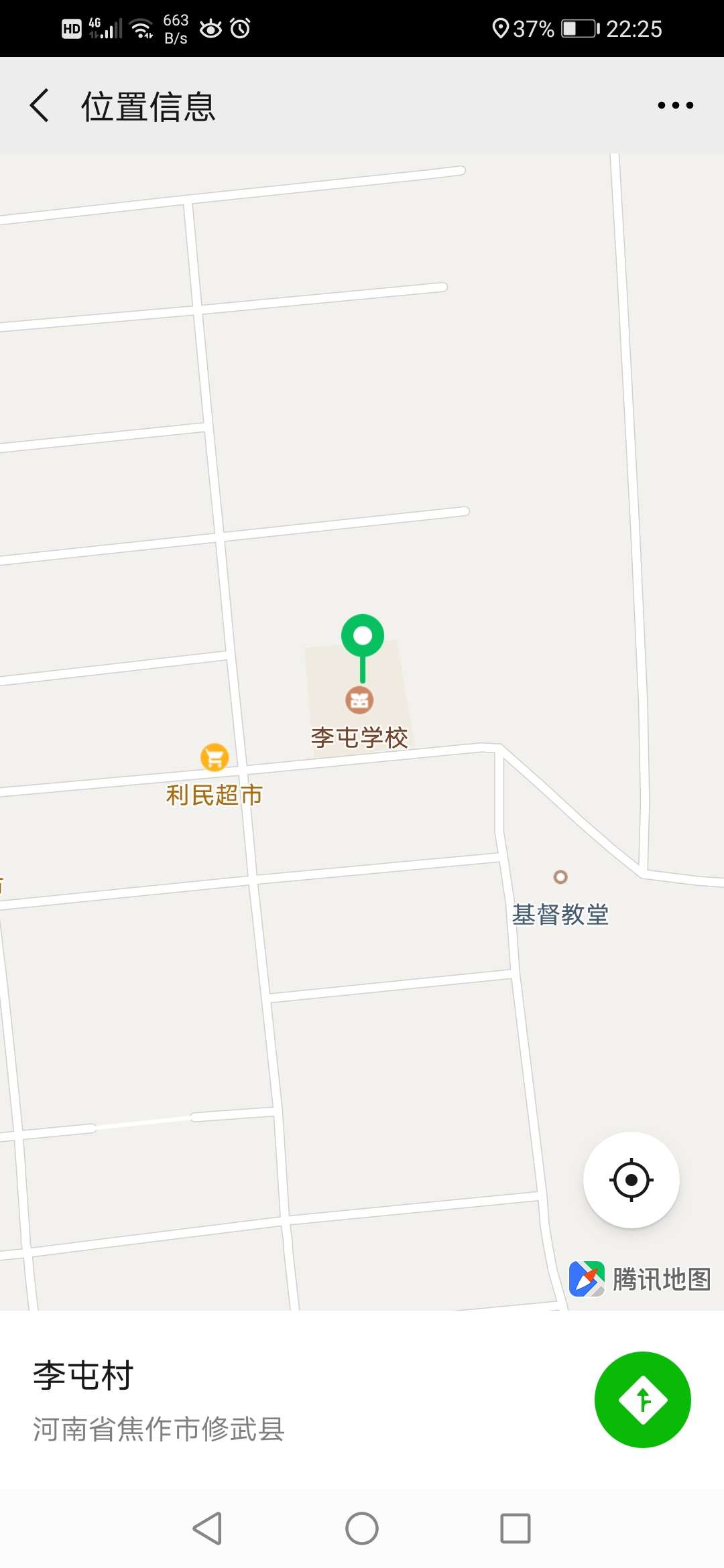The image size is (724, 1568).
Task: Open the three-dot overflow menu
Action: pyautogui.click(x=675, y=105)
